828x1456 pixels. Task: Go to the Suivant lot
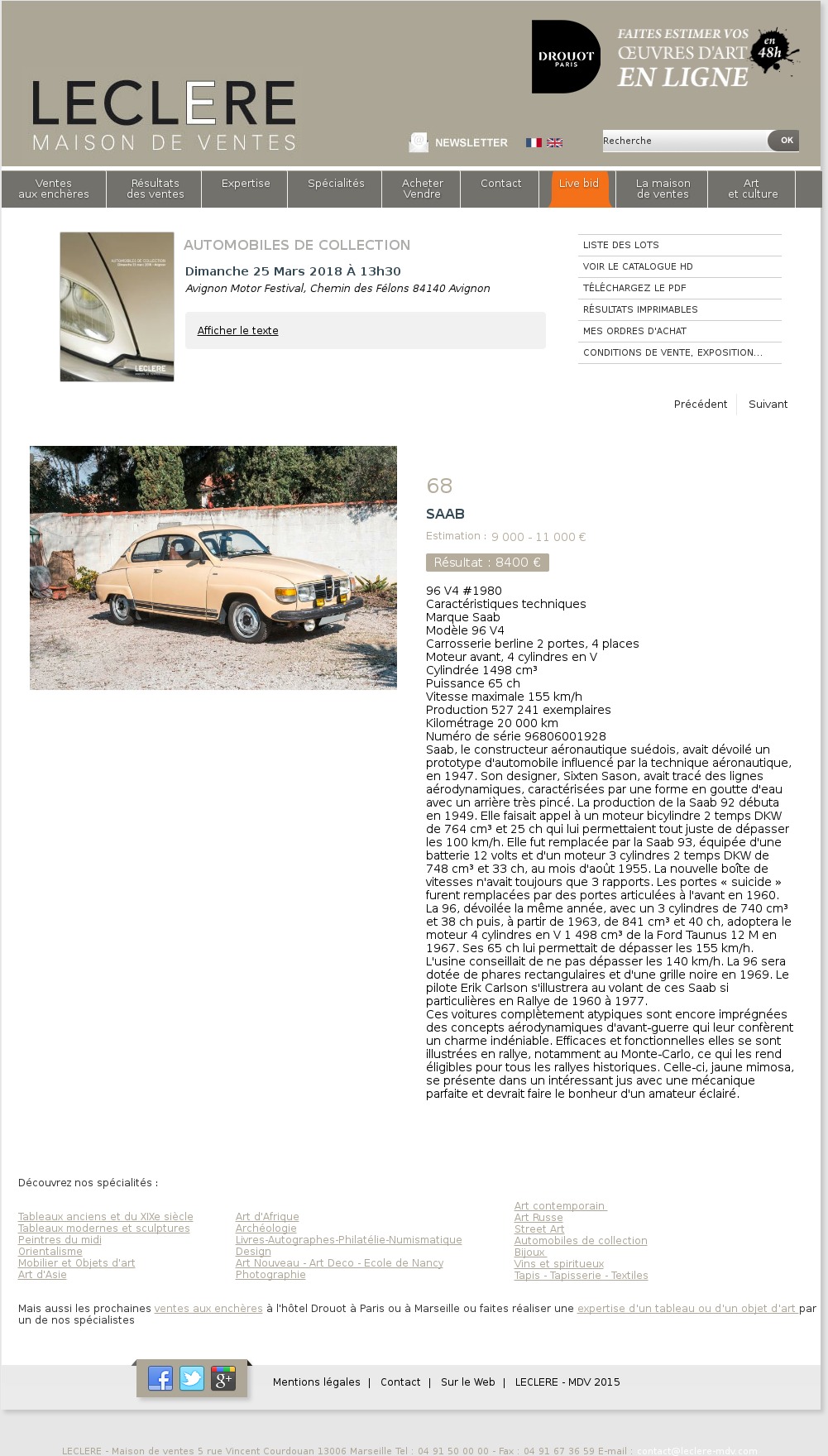(x=768, y=404)
